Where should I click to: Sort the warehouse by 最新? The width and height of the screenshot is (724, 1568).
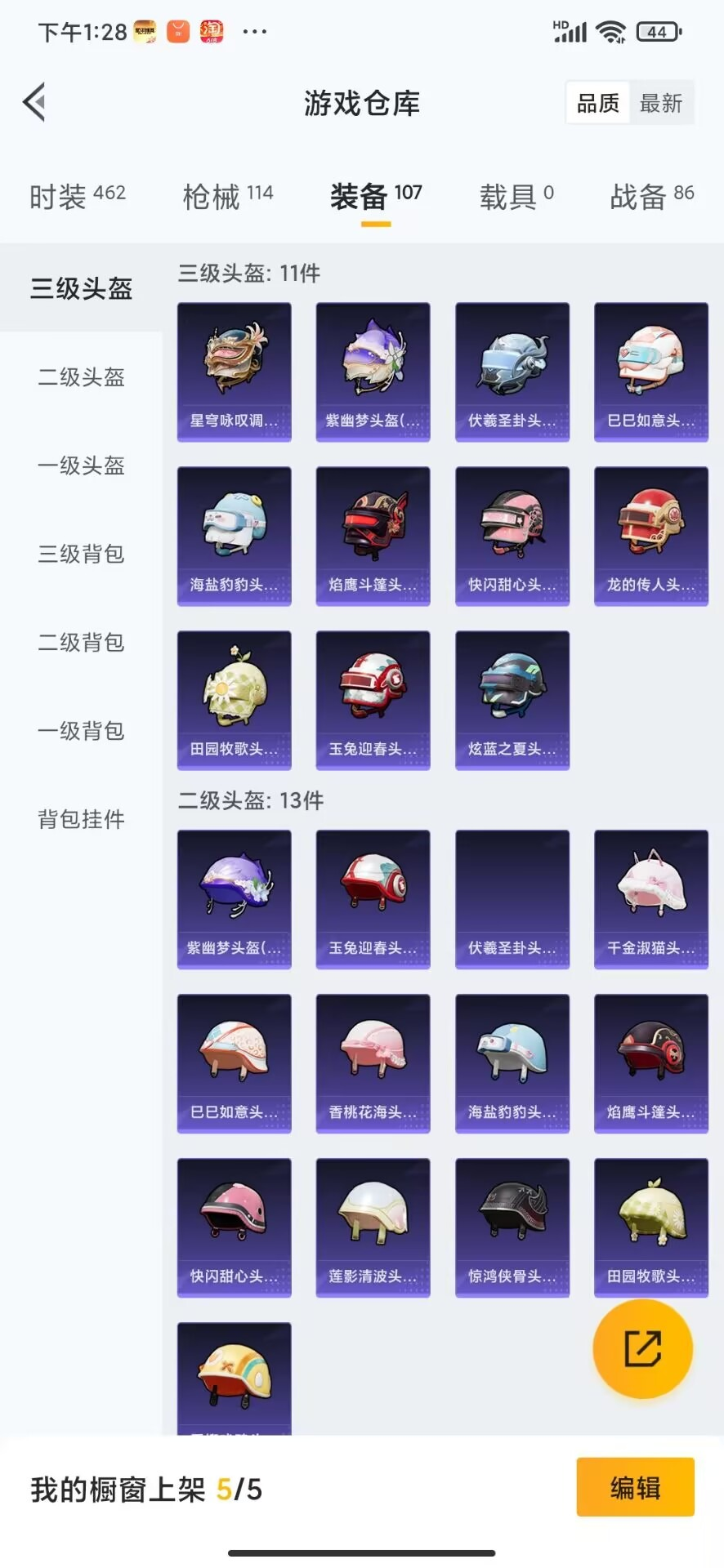[x=661, y=103]
